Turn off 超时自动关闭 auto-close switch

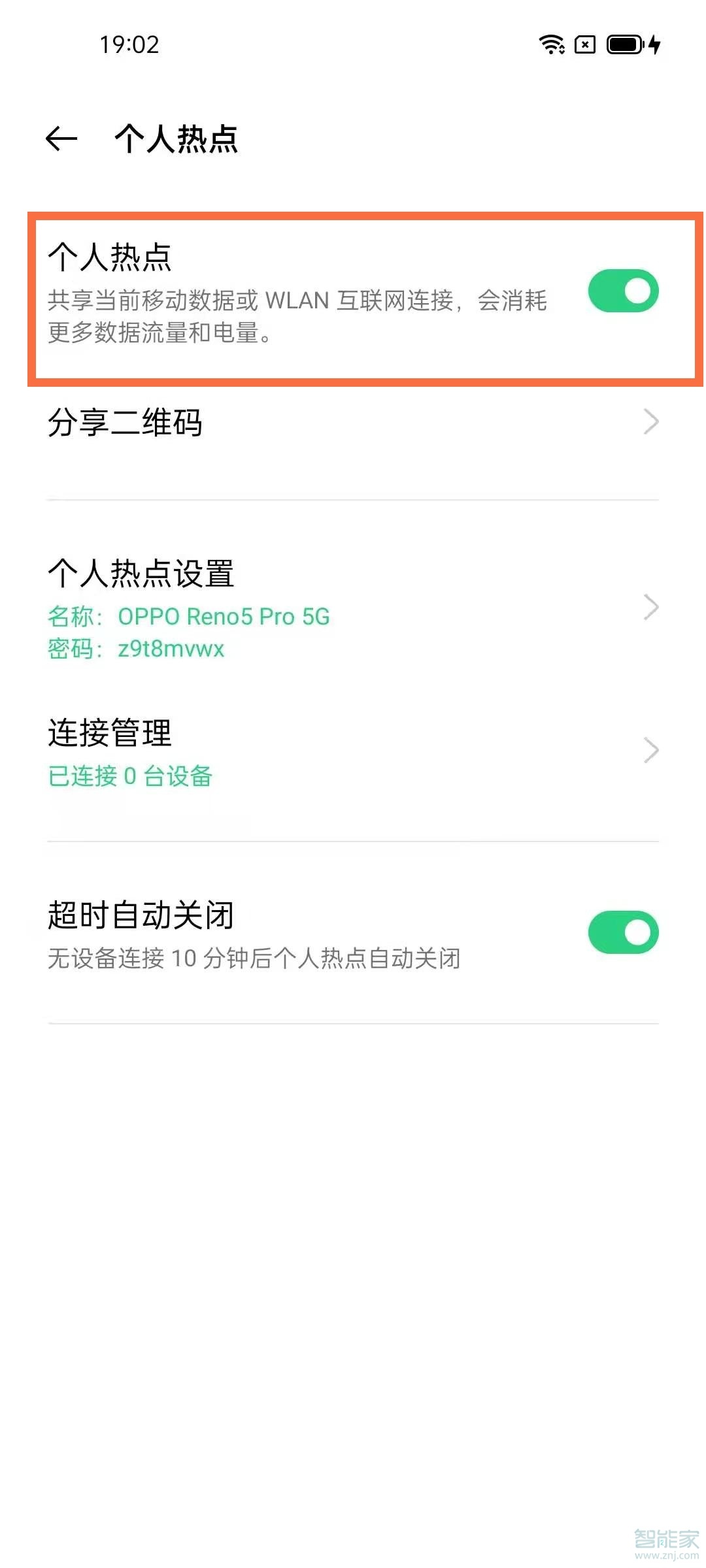coord(622,932)
